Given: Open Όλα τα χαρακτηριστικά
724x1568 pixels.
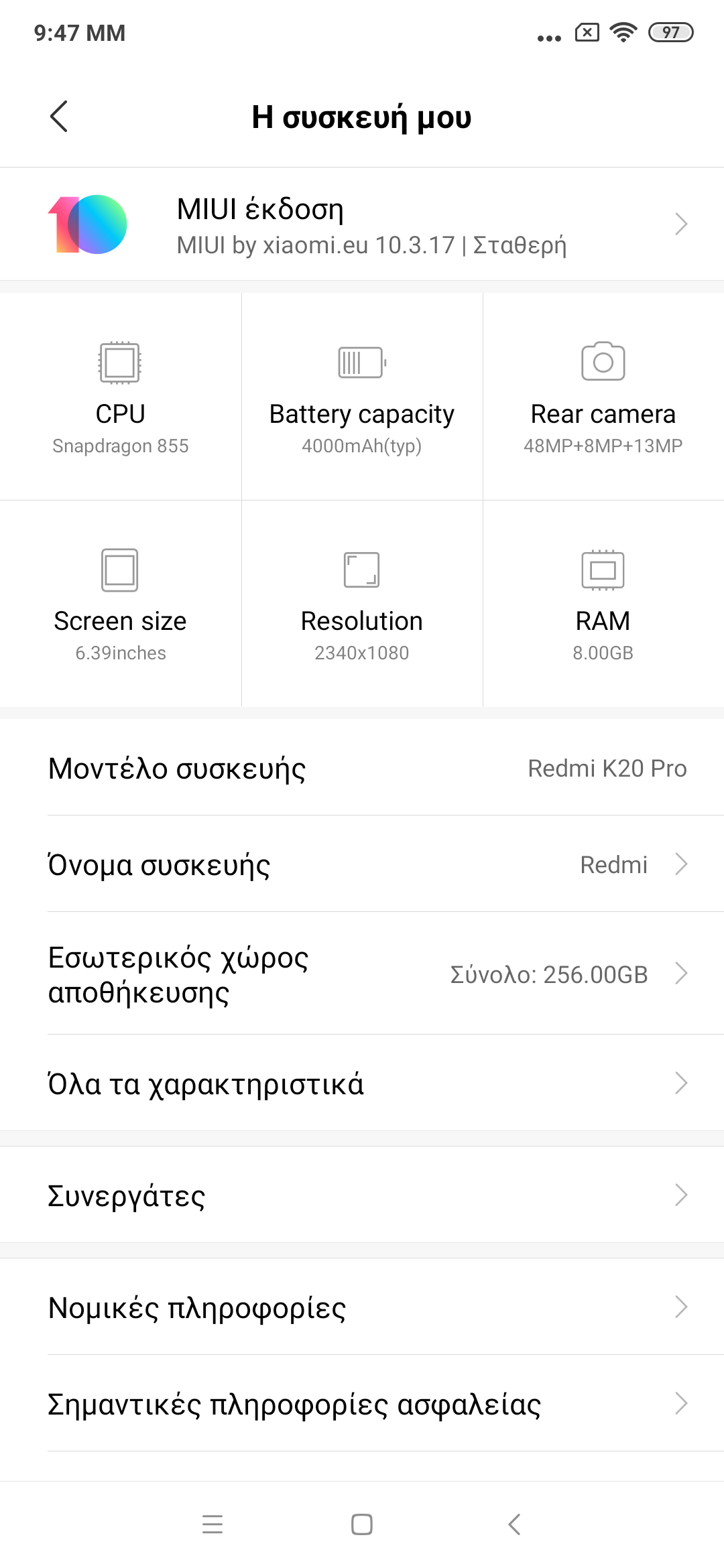Looking at the screenshot, I should (x=362, y=1084).
